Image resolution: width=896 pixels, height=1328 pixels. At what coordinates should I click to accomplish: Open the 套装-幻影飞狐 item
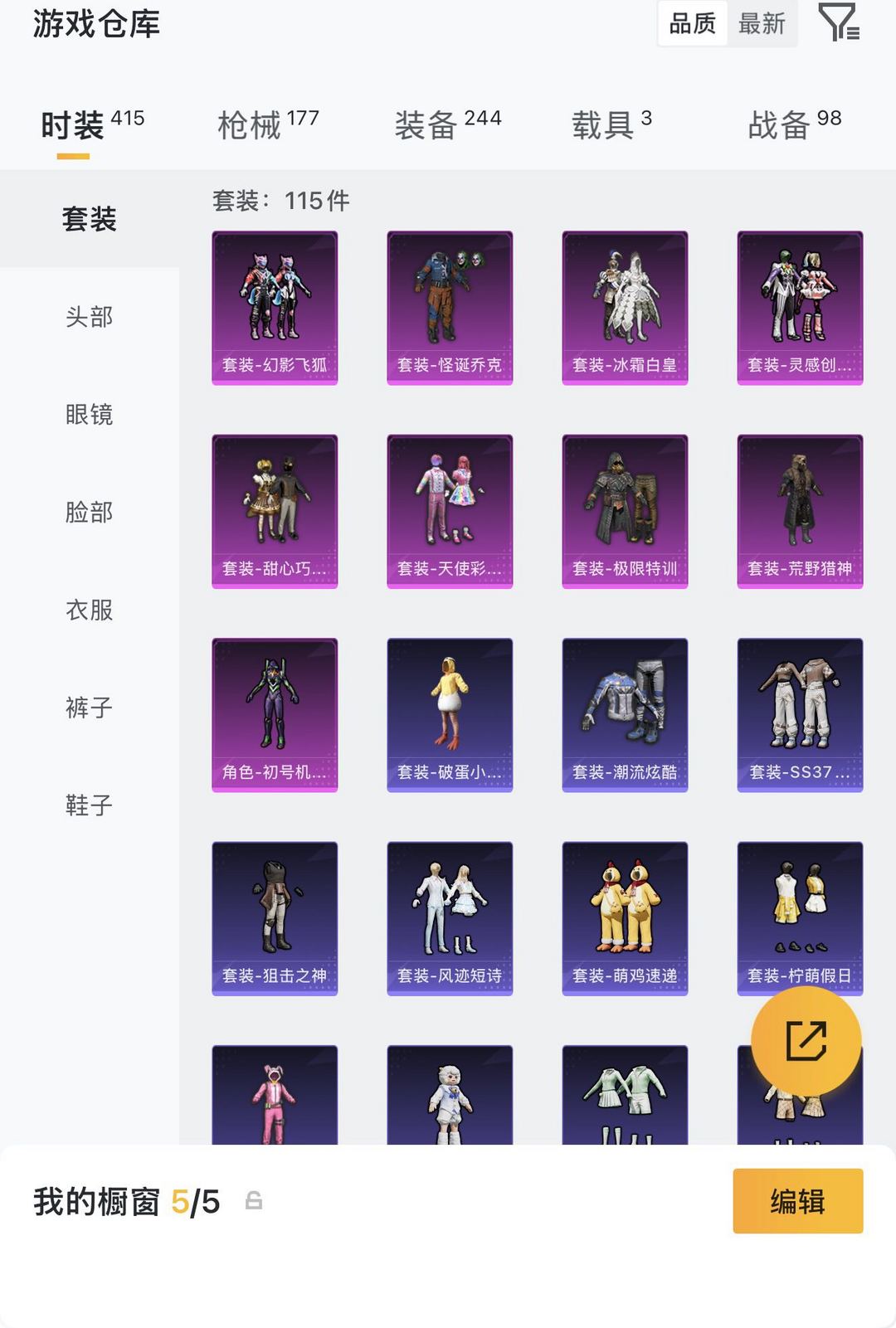[275, 308]
